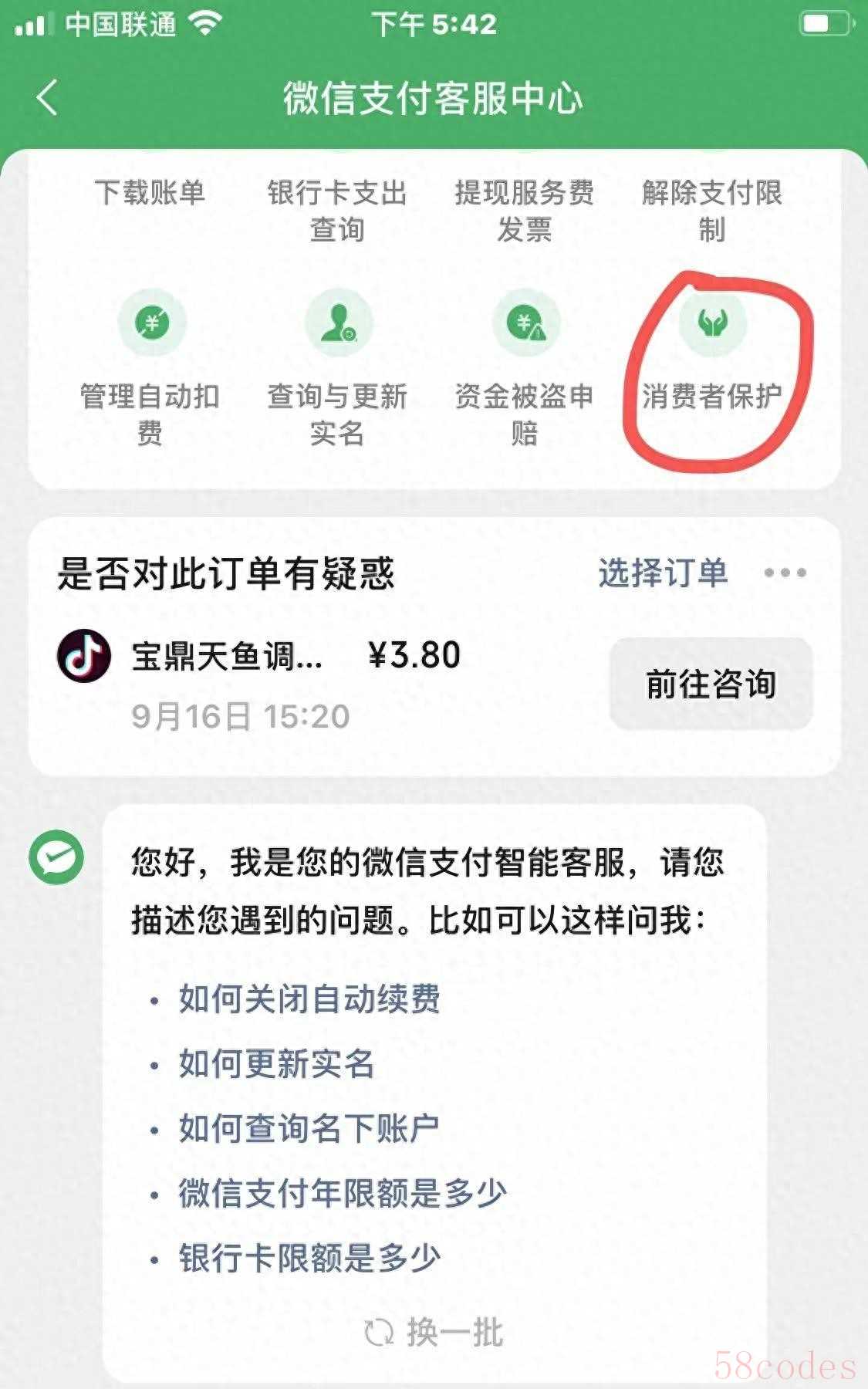Open 下载账单 service
The height and width of the screenshot is (1389, 868).
pyautogui.click(x=150, y=193)
